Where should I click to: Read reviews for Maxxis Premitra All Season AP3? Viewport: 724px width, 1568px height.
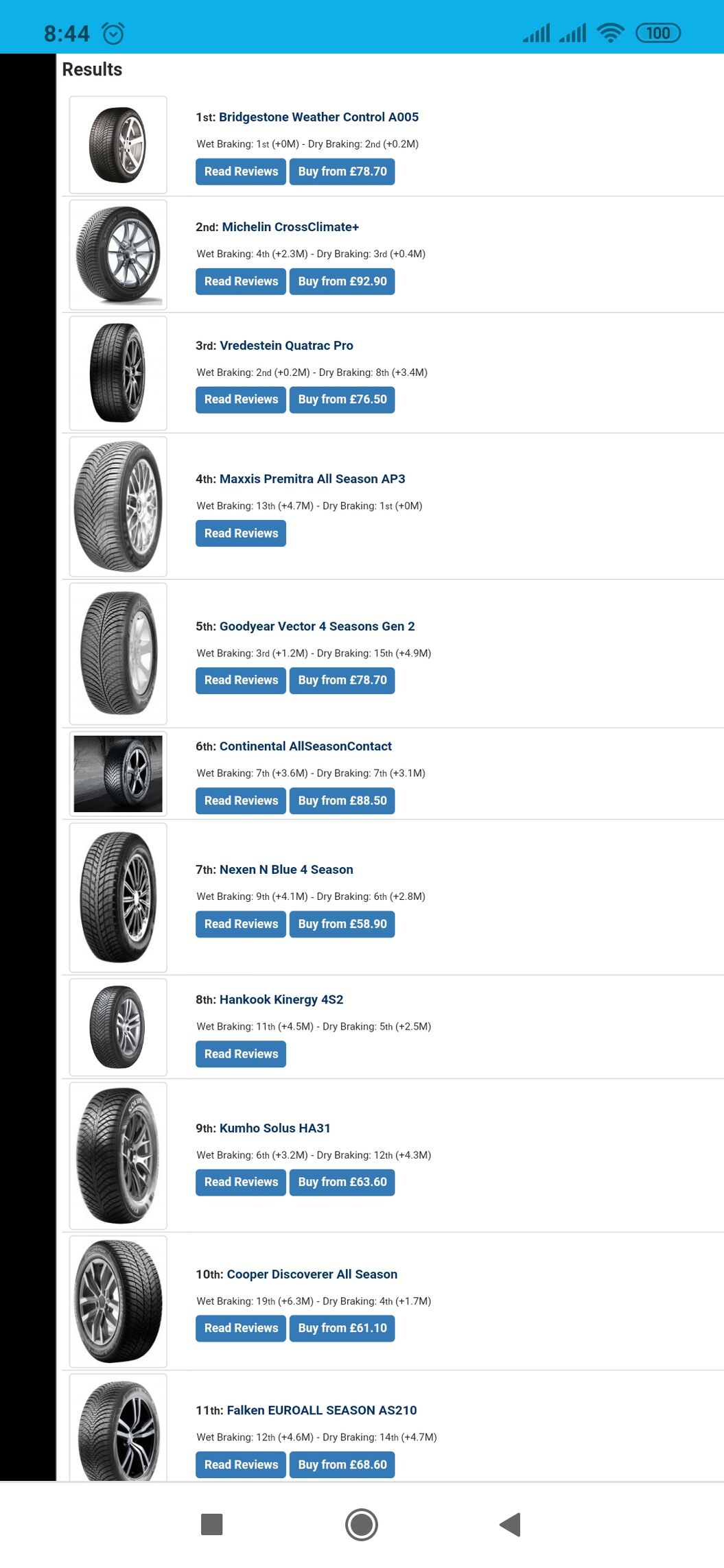pos(240,533)
